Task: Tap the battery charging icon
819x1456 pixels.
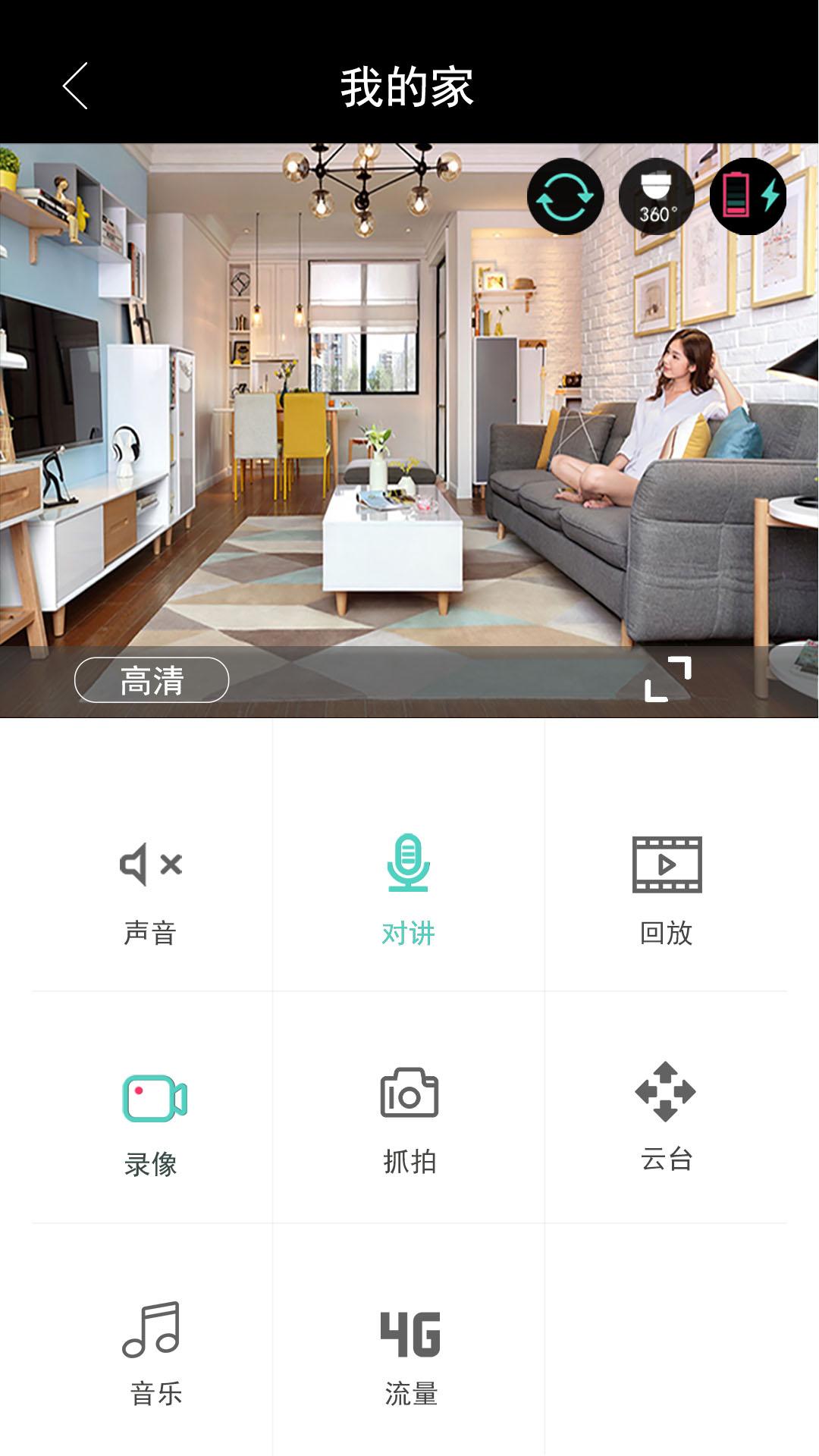Action: (748, 196)
